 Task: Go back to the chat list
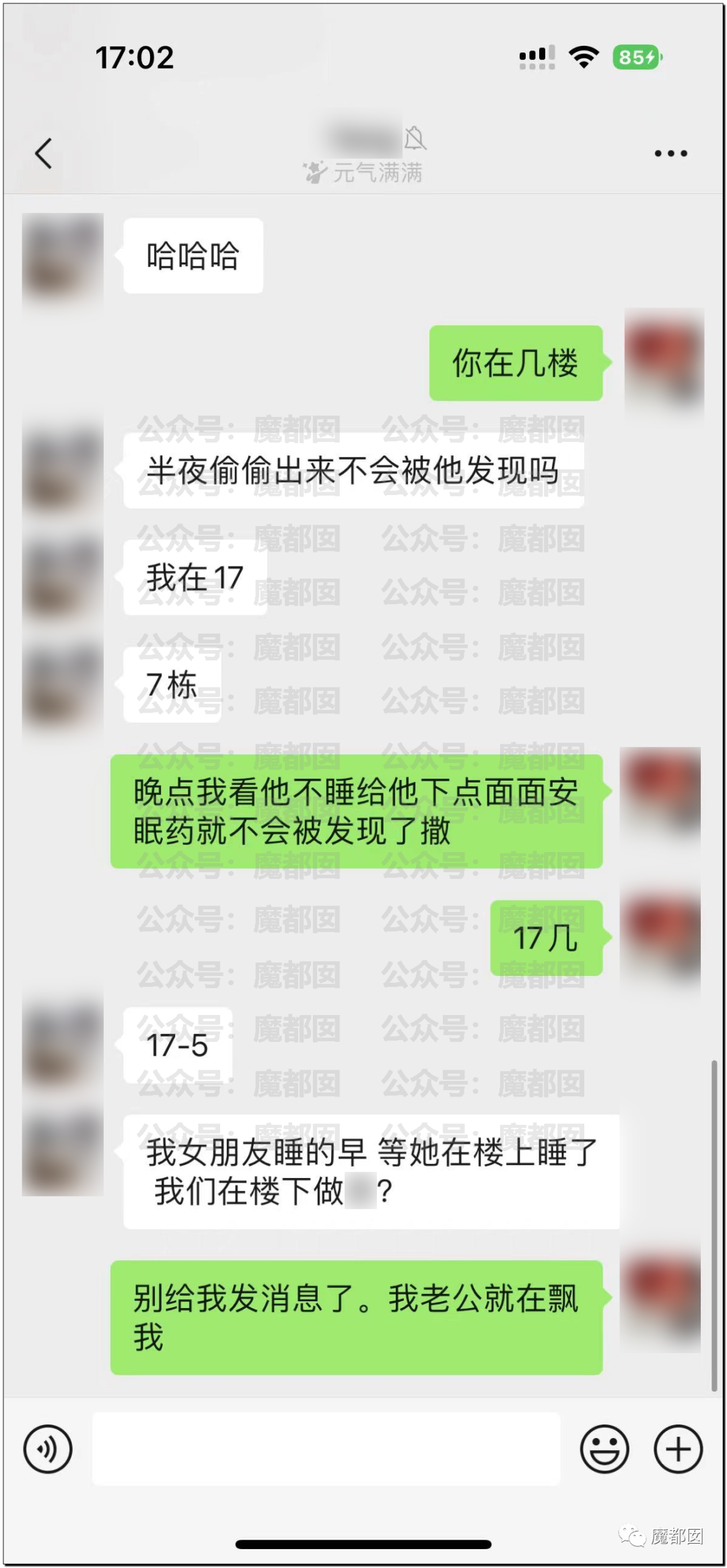(44, 153)
